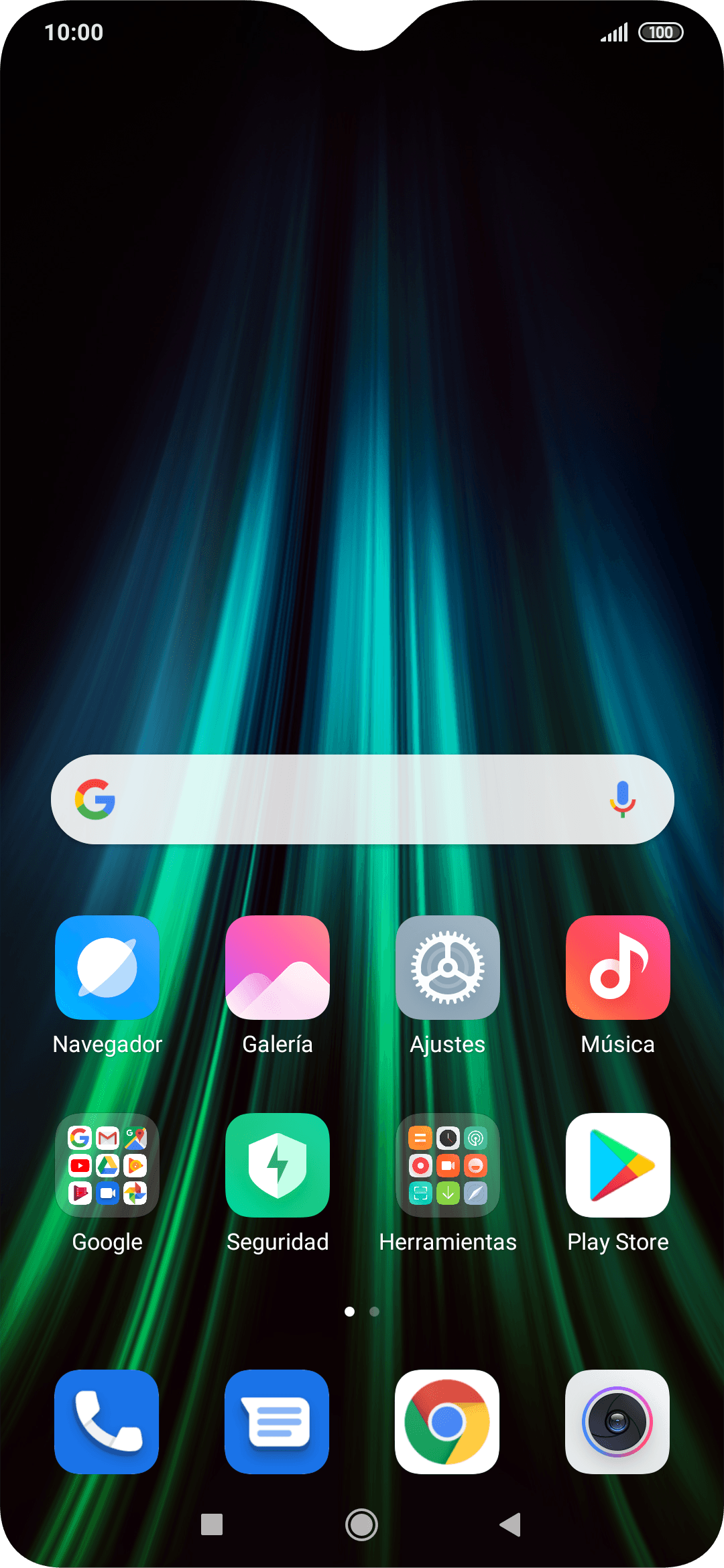Open the Seguridad app

(278, 1165)
